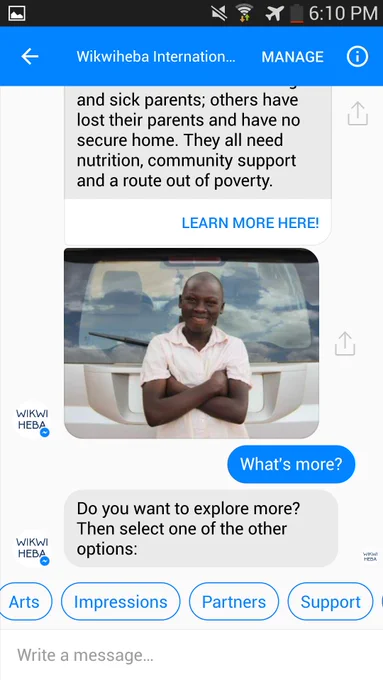Go back using the header arrow
Image resolution: width=383 pixels, height=680 pixels.
tap(30, 56)
